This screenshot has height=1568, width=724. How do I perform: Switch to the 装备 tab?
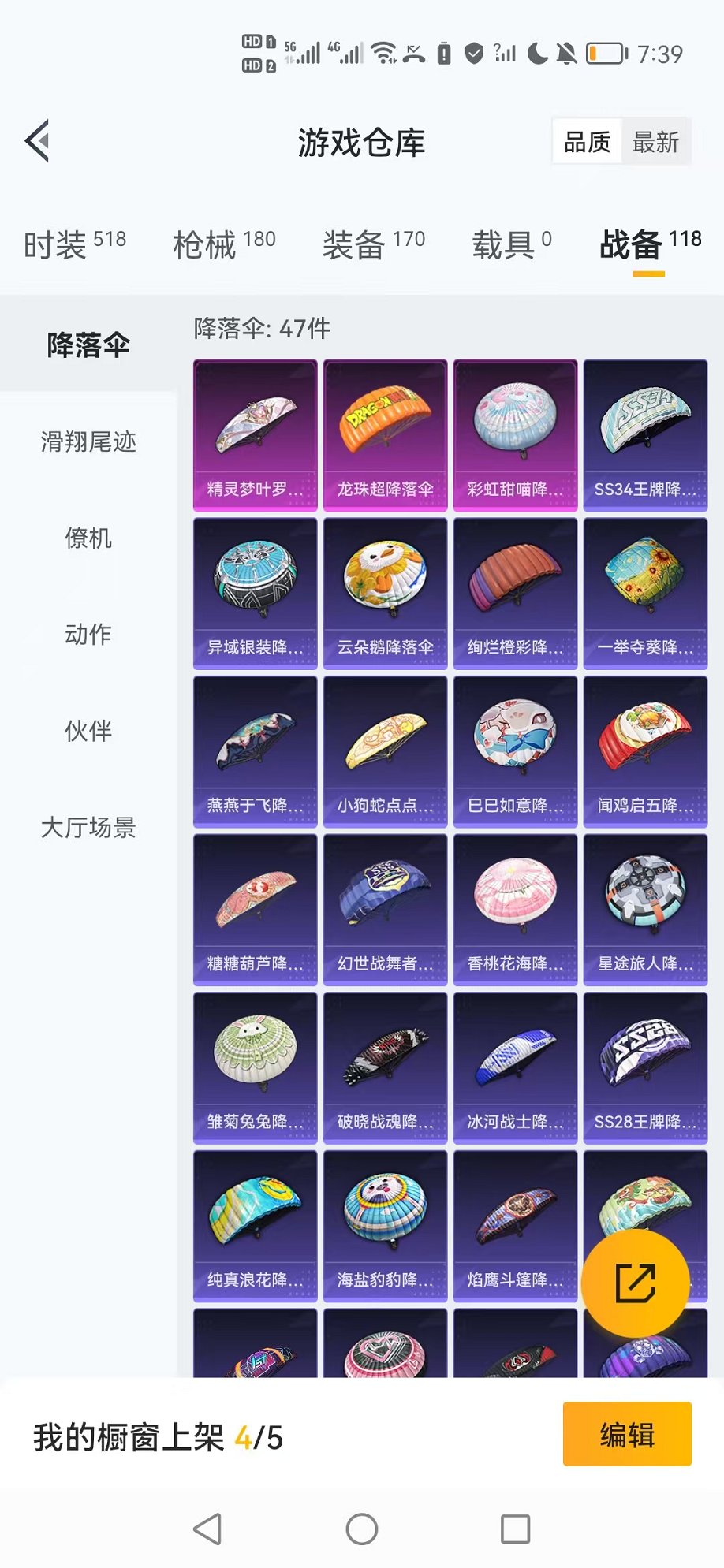pos(373,244)
